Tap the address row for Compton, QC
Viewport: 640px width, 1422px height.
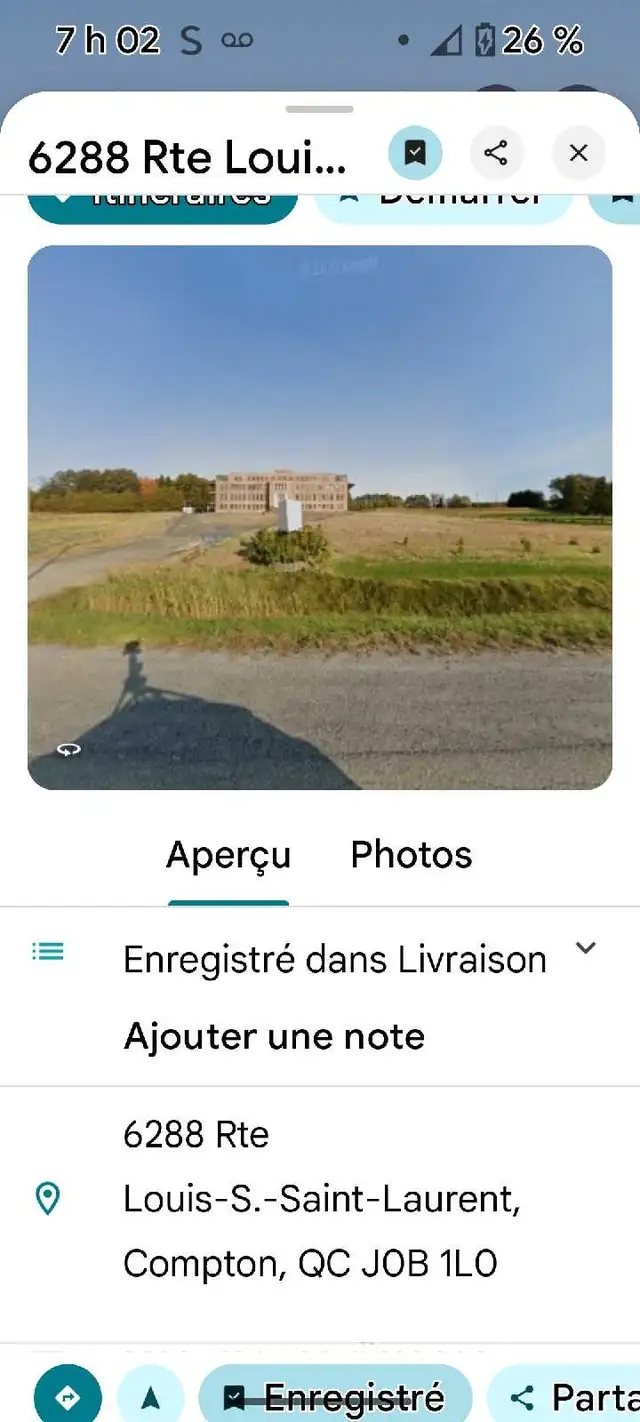320,1198
